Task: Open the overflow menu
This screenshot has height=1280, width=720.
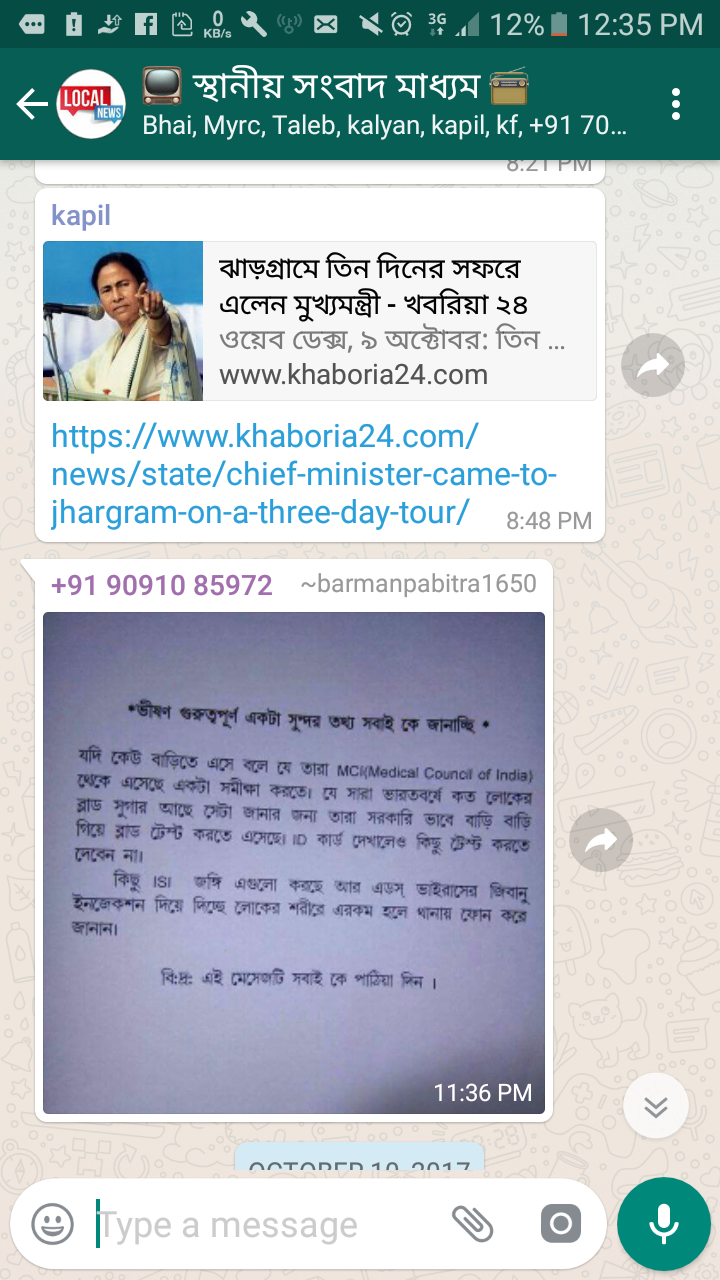Action: (x=676, y=104)
